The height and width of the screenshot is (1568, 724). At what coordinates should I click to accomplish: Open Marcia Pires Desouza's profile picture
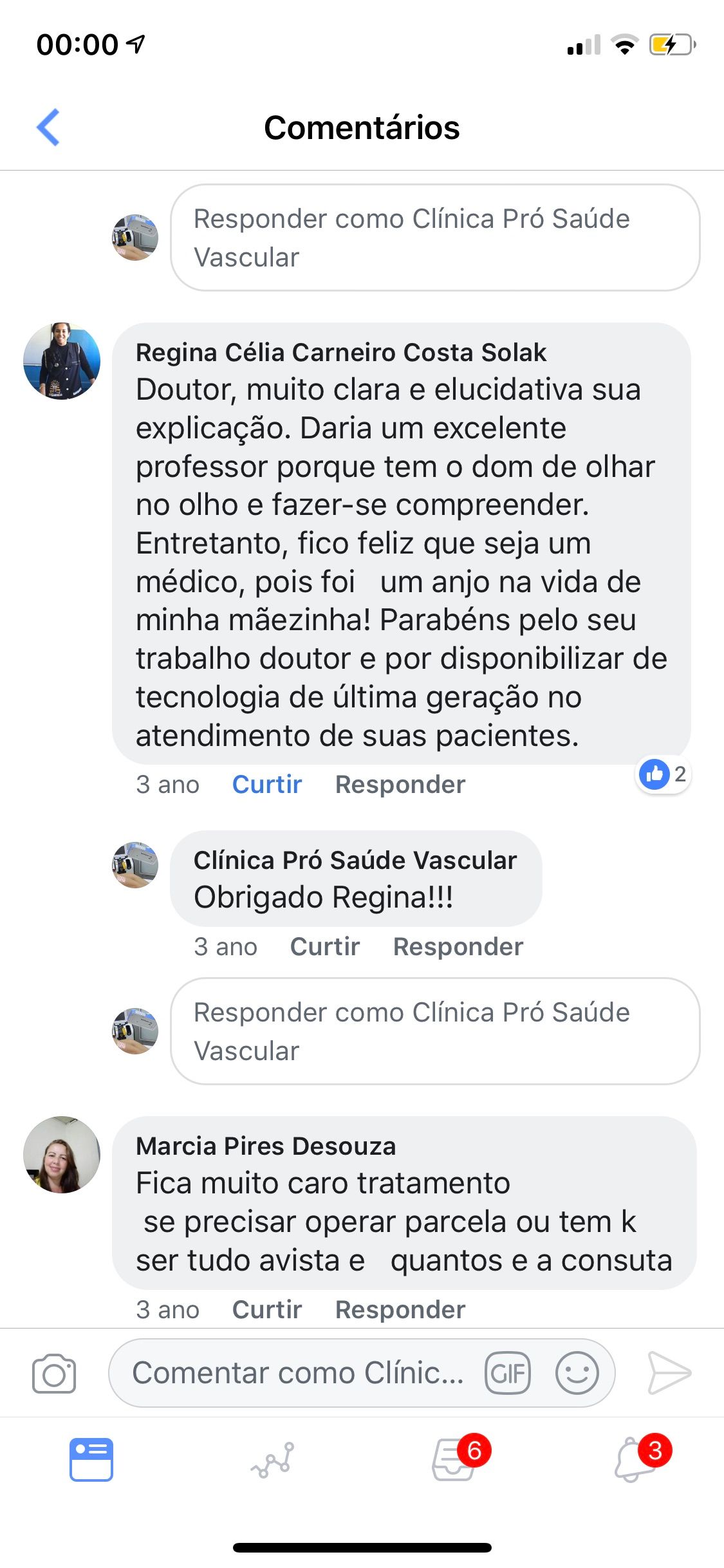pos(62,1155)
